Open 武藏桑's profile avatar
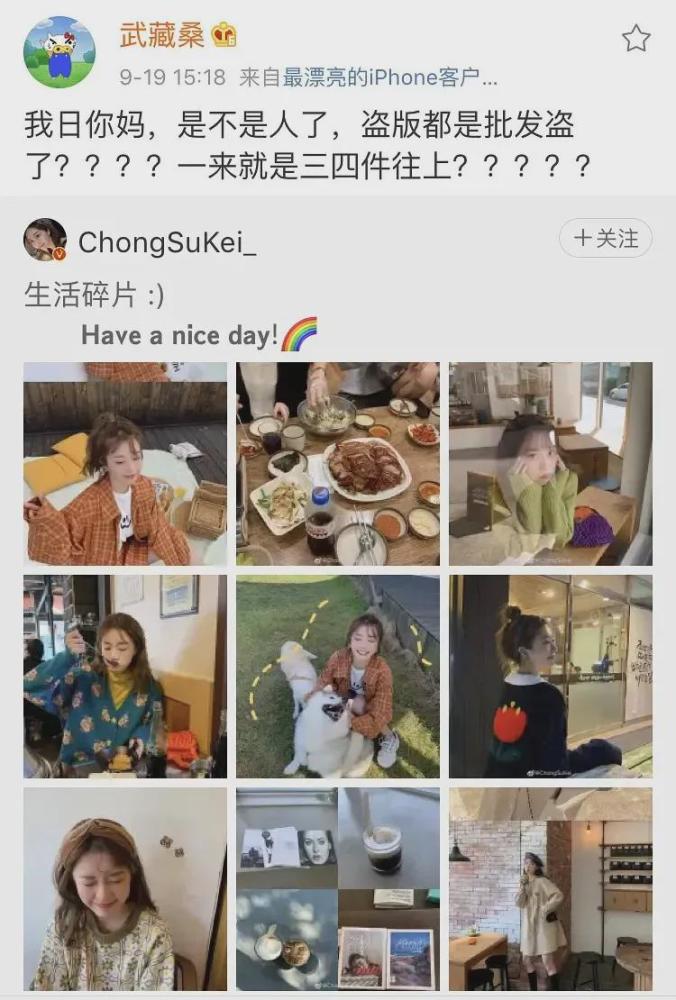 pyautogui.click(x=59, y=52)
